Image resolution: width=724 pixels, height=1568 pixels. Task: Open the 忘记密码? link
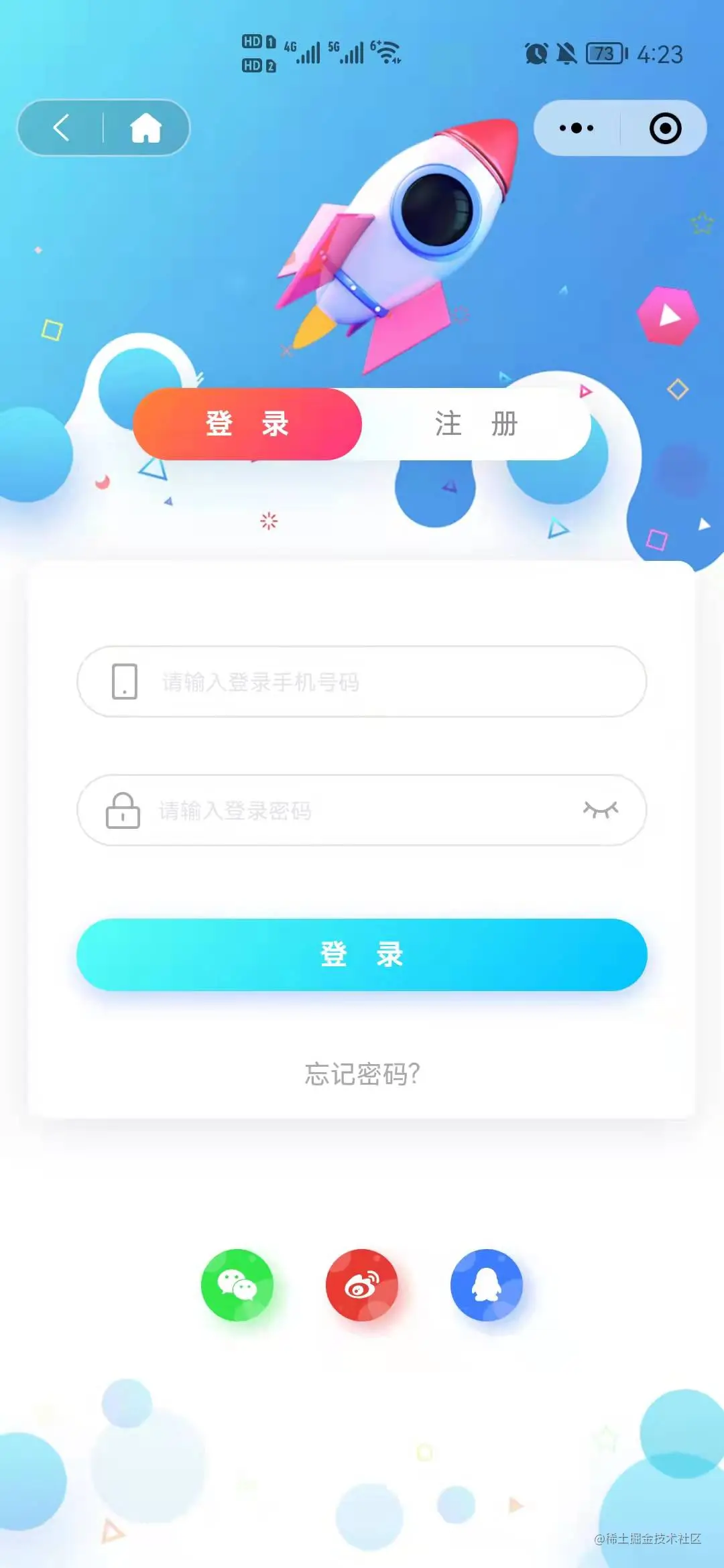pyautogui.click(x=362, y=1074)
